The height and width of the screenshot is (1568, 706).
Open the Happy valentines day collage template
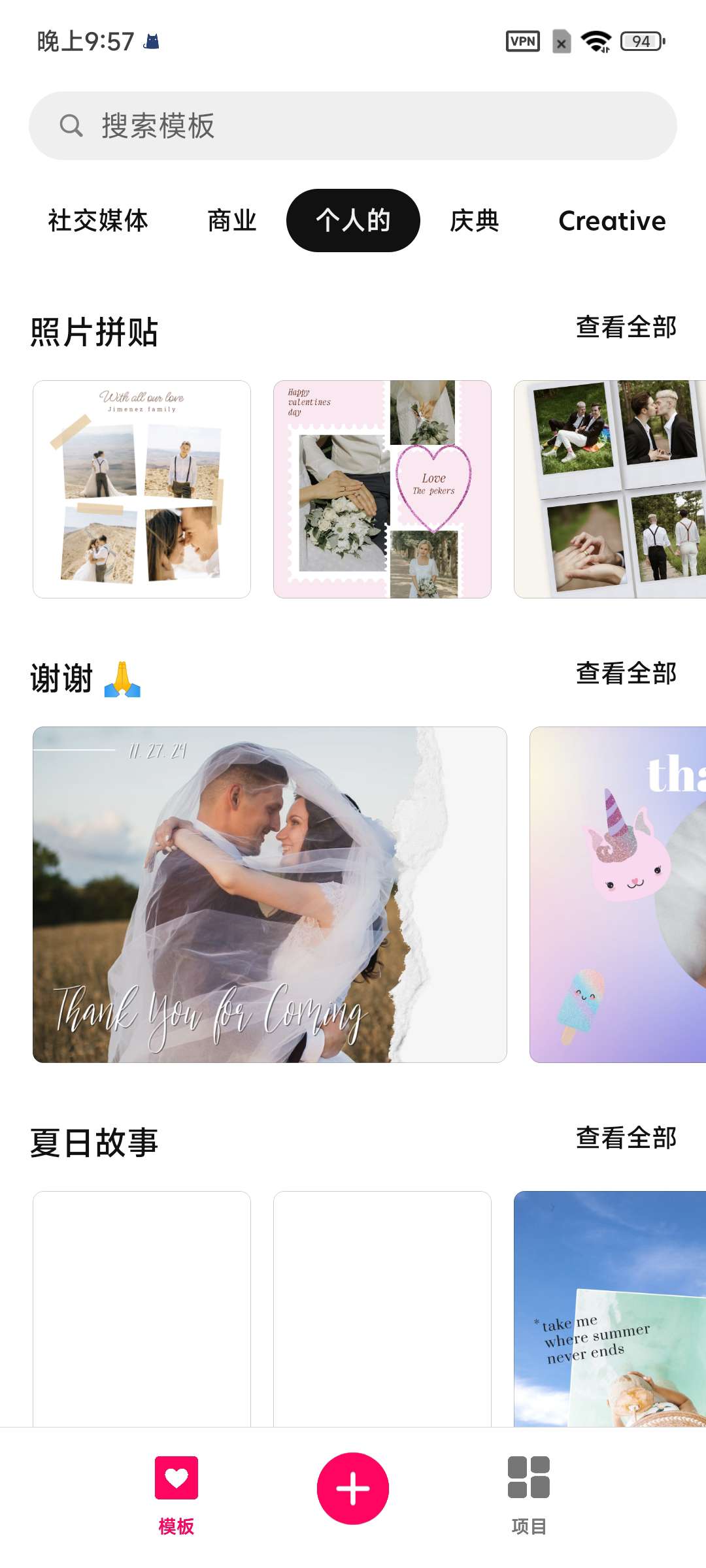(x=382, y=489)
